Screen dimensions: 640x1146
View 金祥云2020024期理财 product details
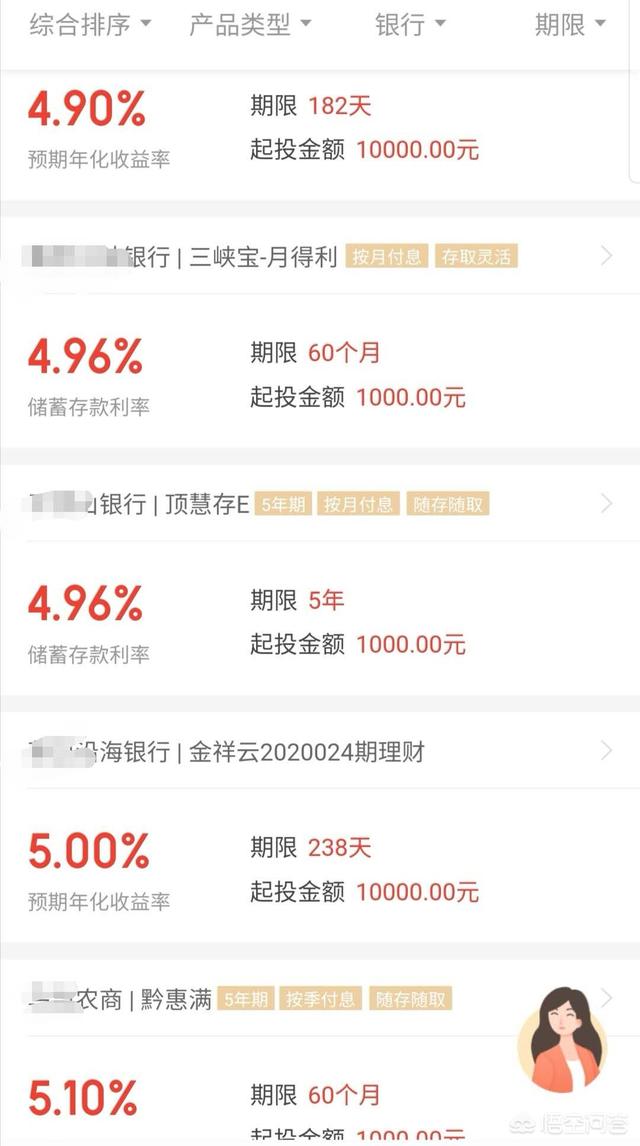click(320, 827)
